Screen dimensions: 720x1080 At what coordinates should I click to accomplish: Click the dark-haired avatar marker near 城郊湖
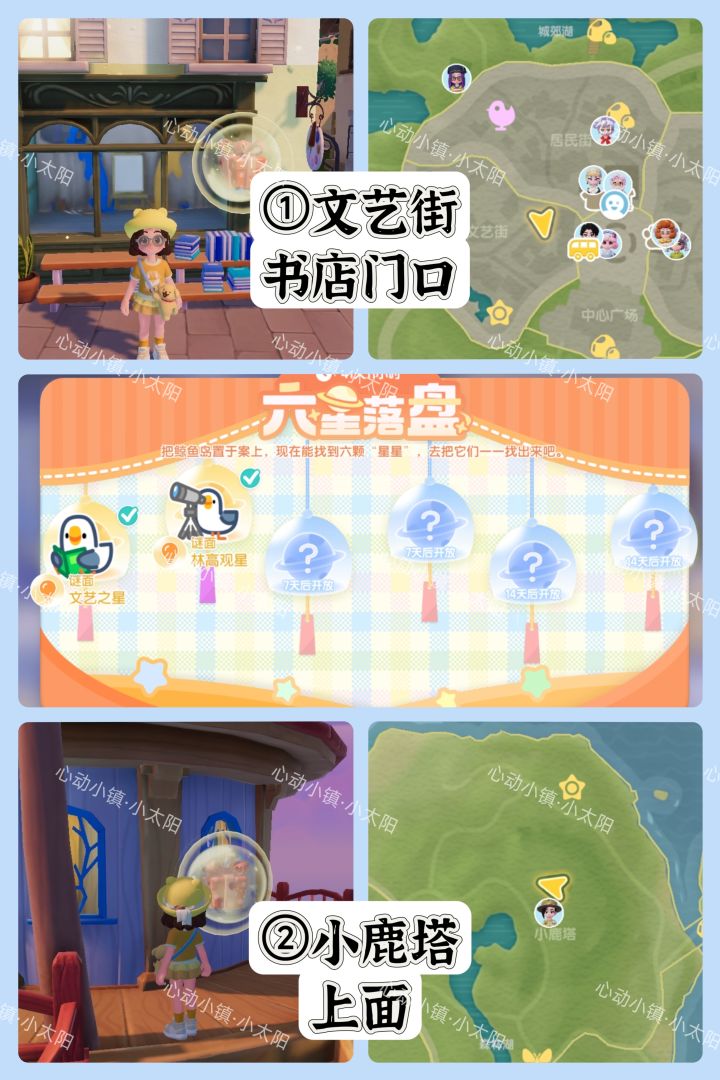pyautogui.click(x=455, y=79)
